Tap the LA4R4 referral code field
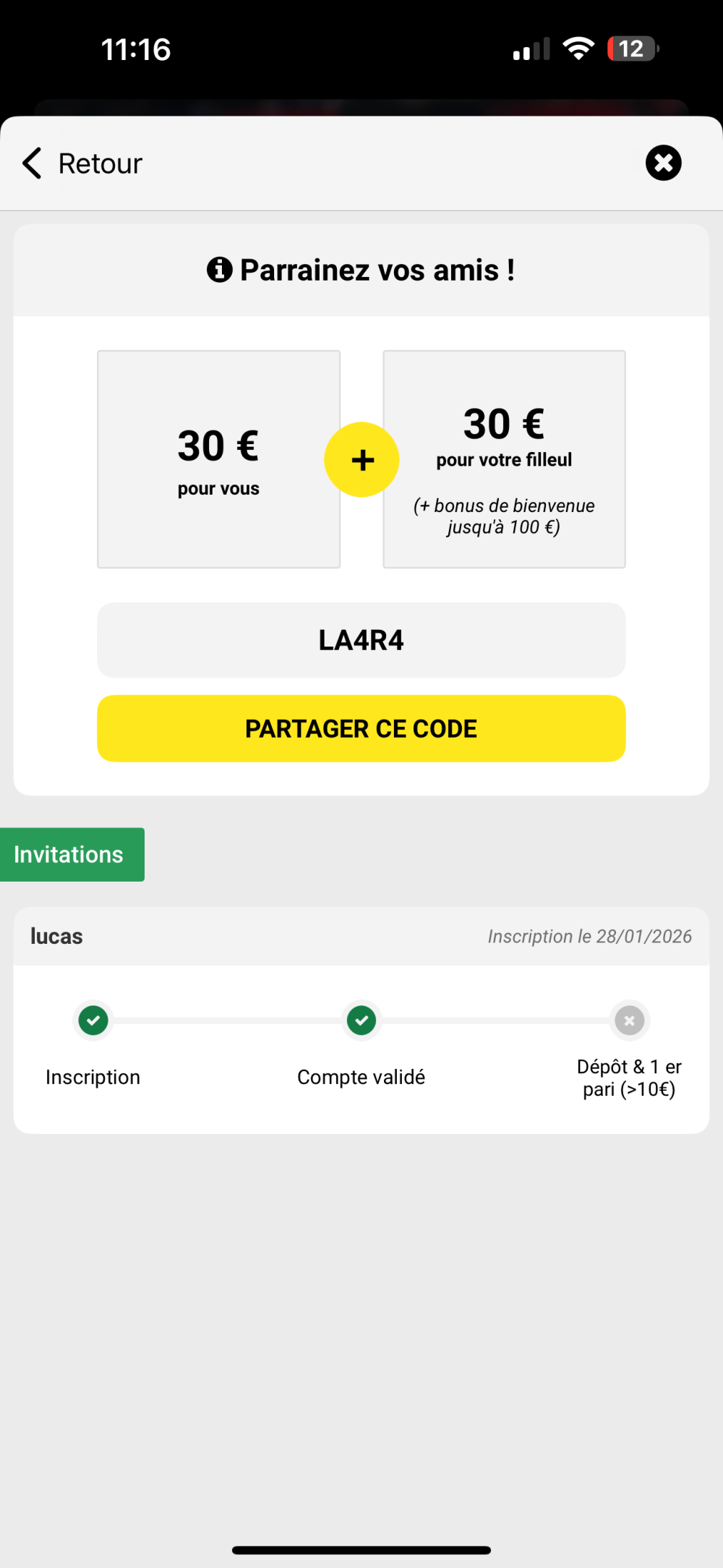The height and width of the screenshot is (1568, 723). pyautogui.click(x=361, y=640)
